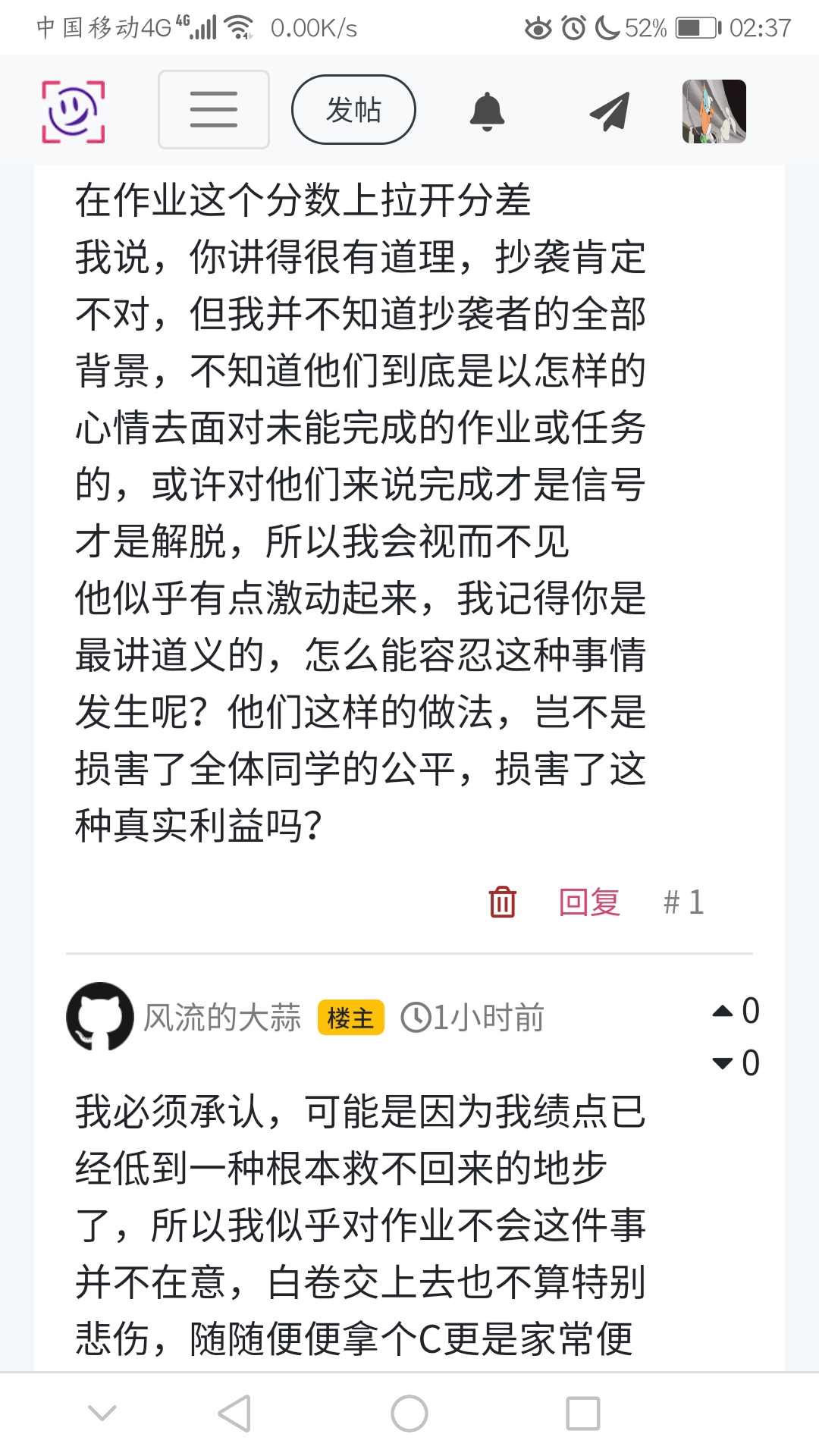Delete post #1 with the trash icon
Viewport: 819px width, 1456px height.
[502, 902]
